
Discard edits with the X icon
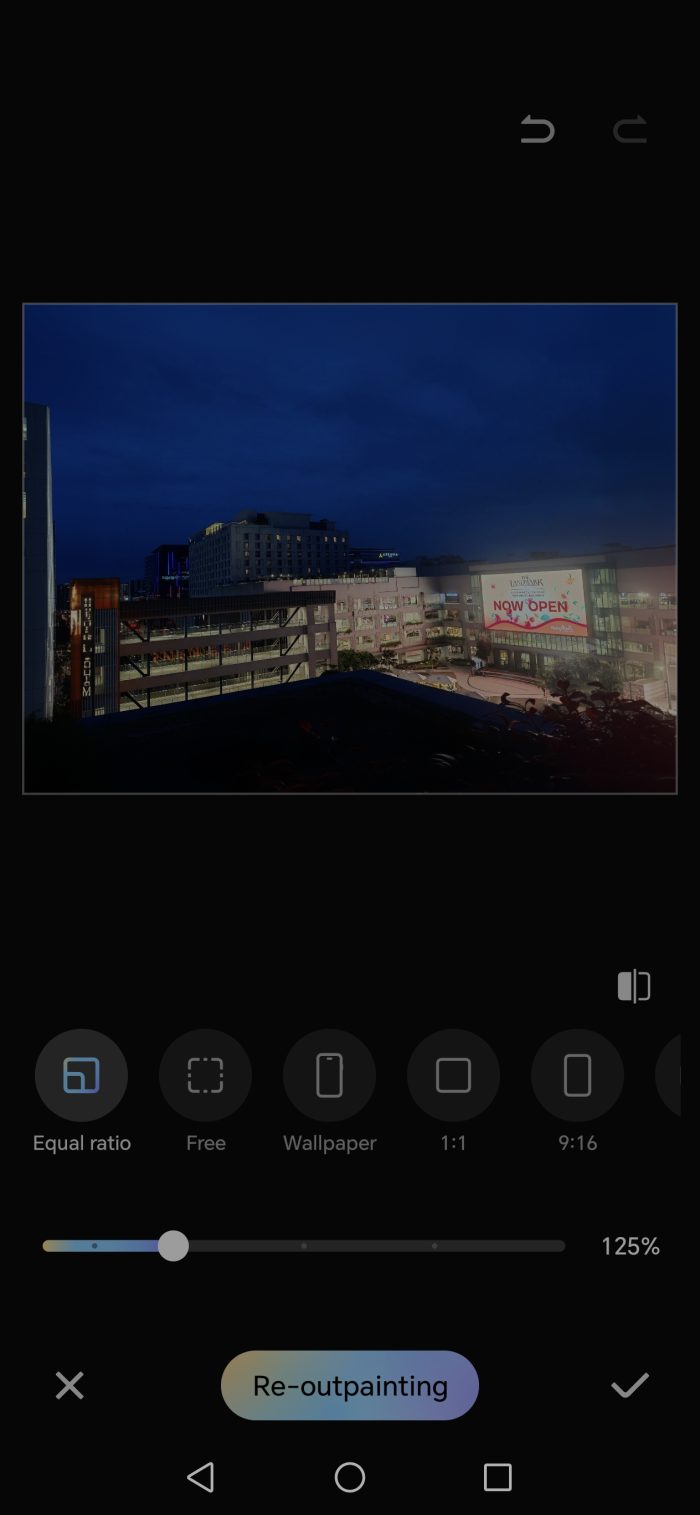tap(69, 1385)
